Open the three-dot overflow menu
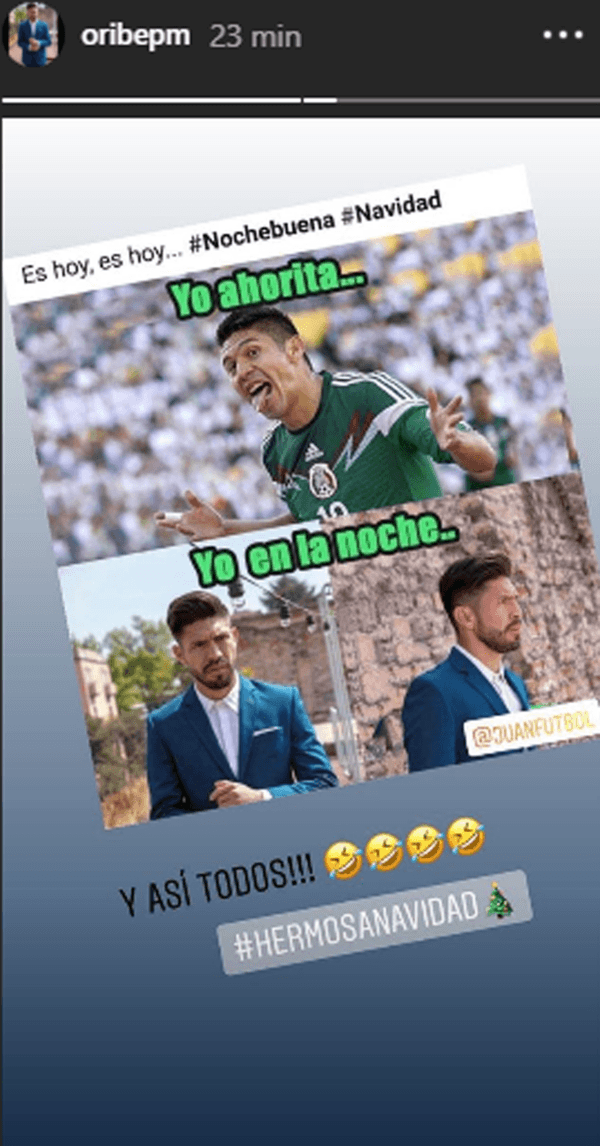Image resolution: width=600 pixels, height=1146 pixels. point(561,35)
